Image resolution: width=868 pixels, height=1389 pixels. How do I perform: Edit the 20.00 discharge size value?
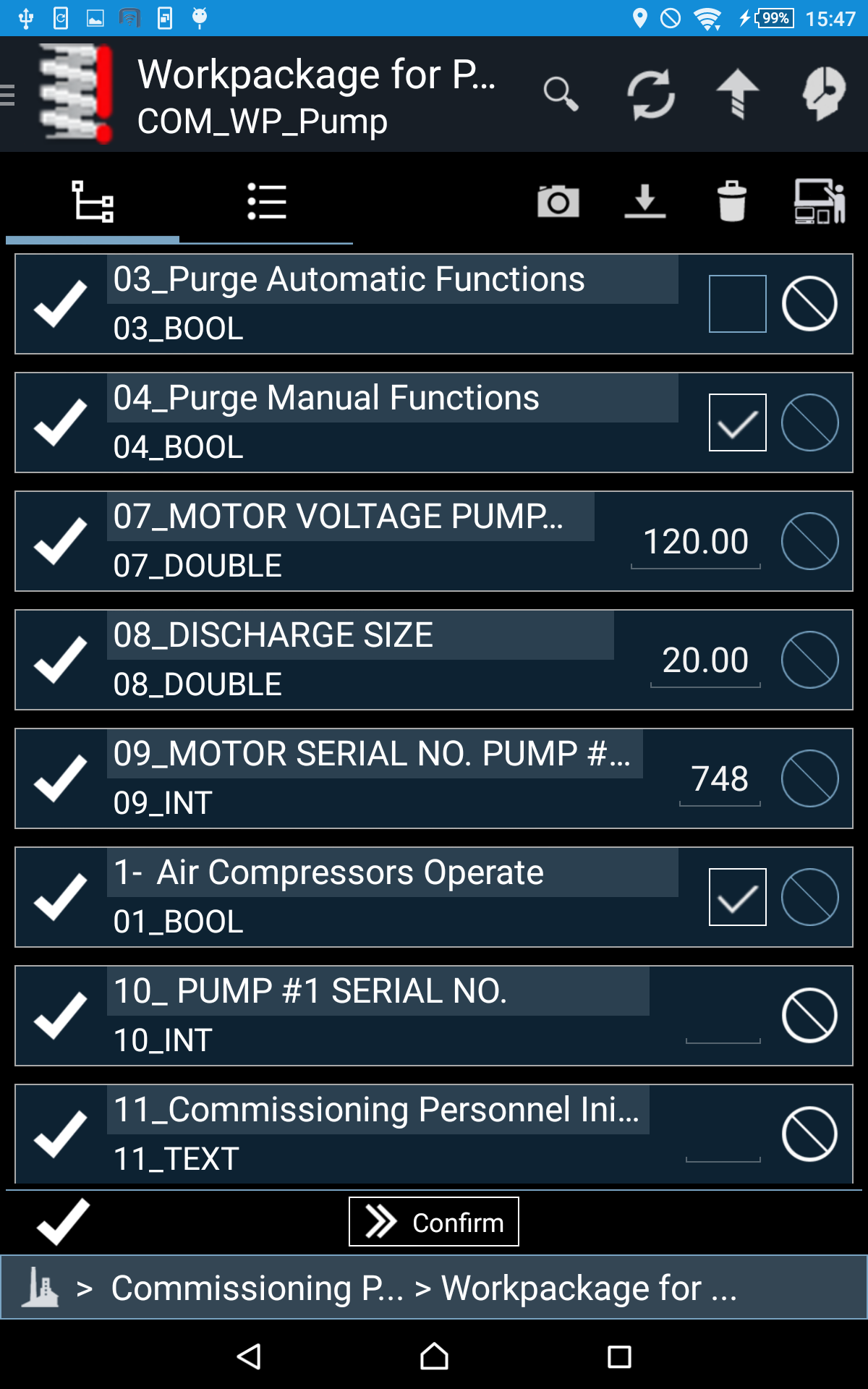[705, 661]
